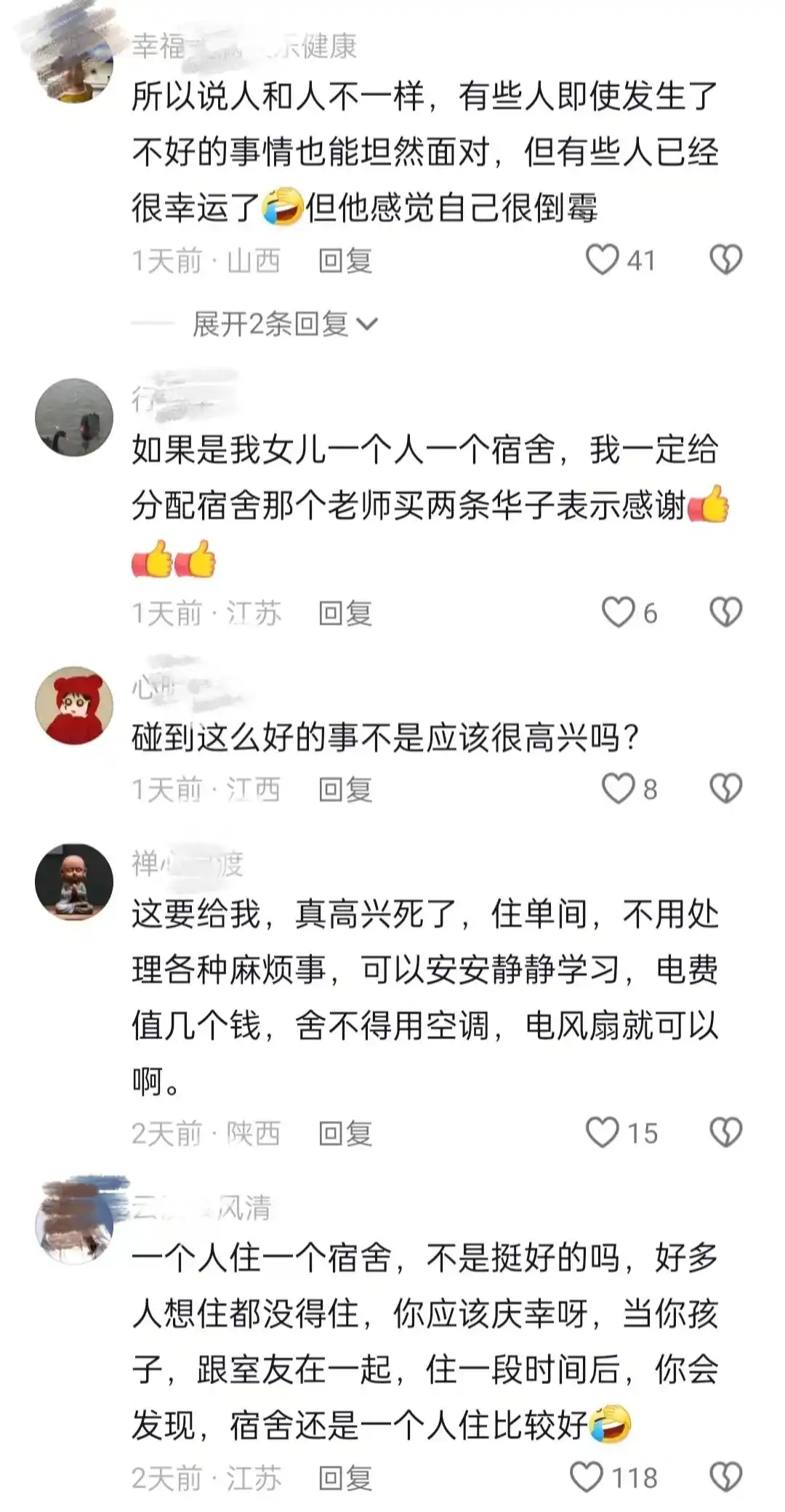
Task: Like the Shanxi comment with 41 likes
Action: pos(602,260)
